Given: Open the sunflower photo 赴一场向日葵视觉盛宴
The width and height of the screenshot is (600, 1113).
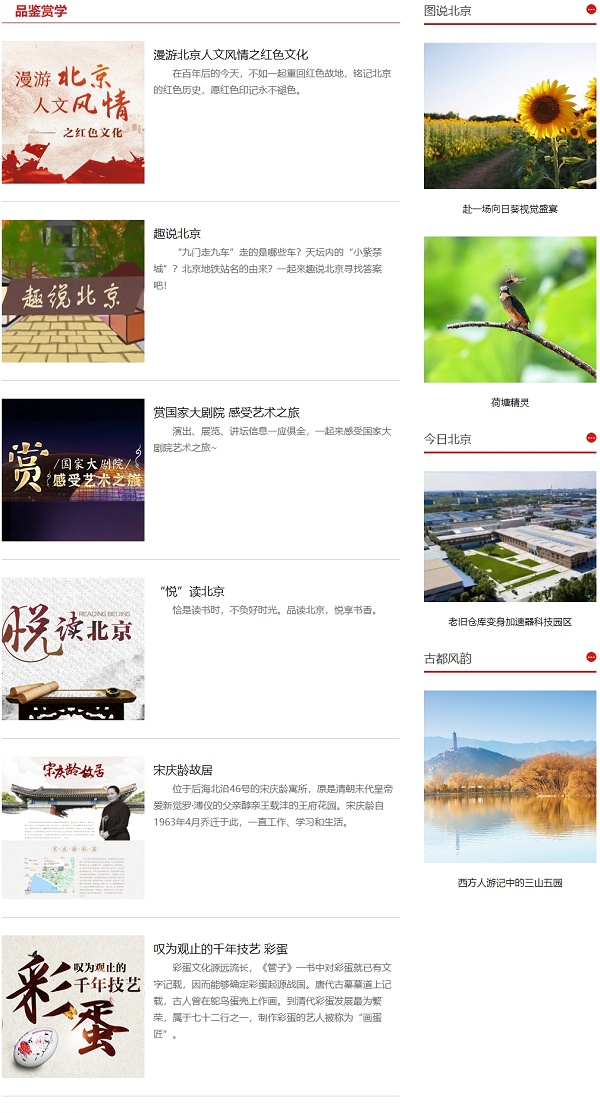Looking at the screenshot, I should pos(510,116).
